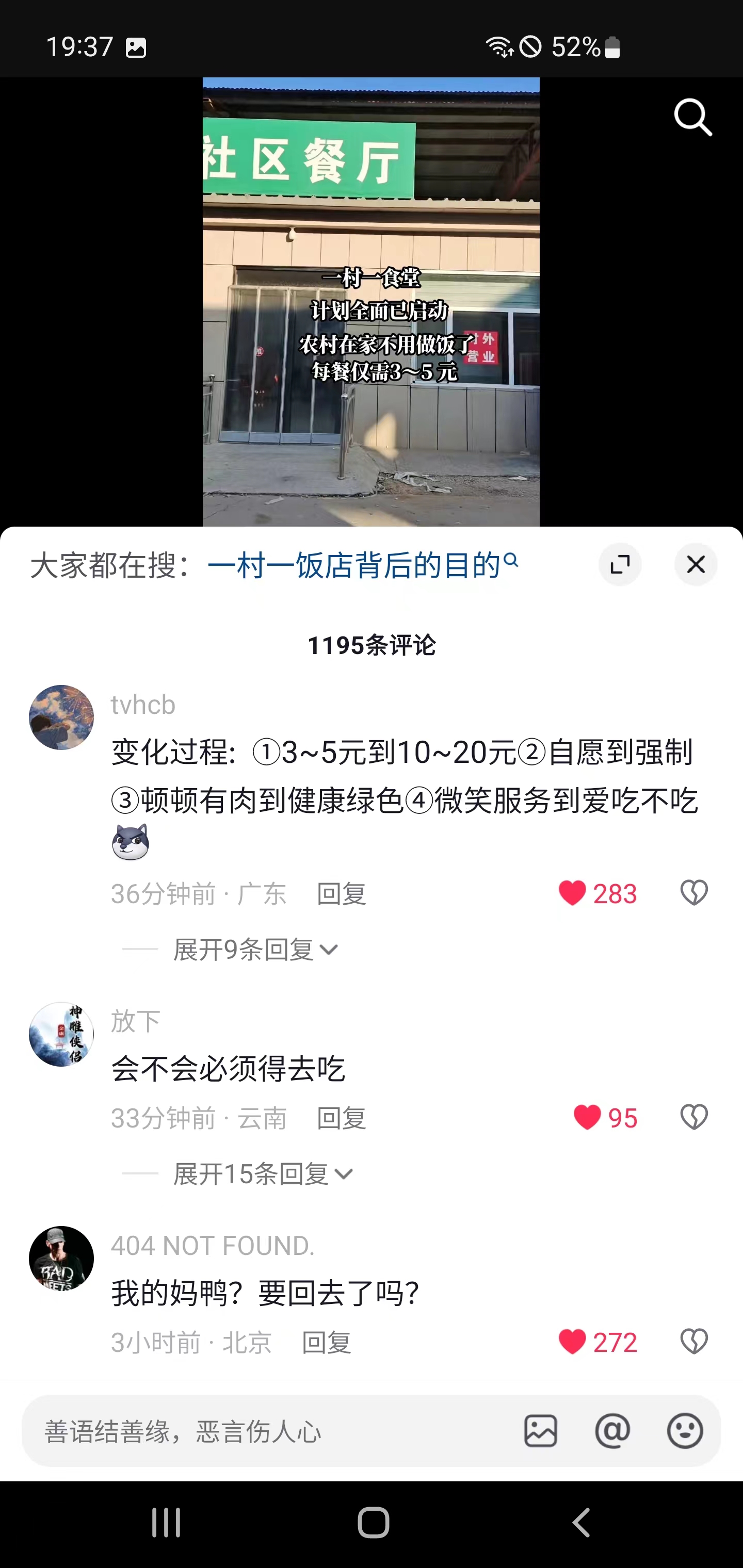Reply to 放下's comment
Image resolution: width=743 pixels, height=1568 pixels.
pyautogui.click(x=341, y=1118)
